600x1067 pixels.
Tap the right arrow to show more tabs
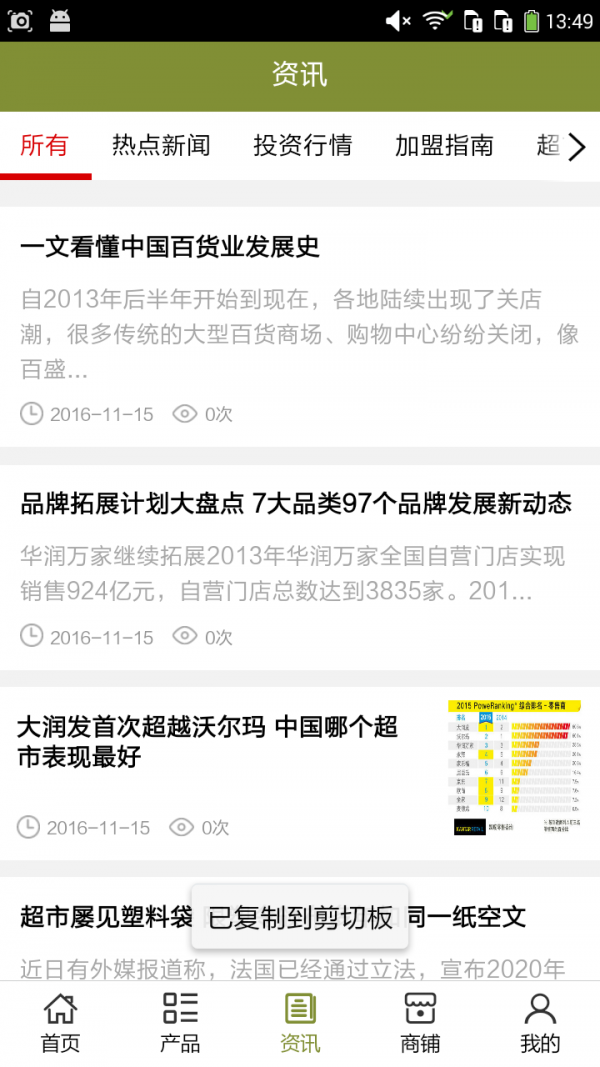[x=577, y=148]
